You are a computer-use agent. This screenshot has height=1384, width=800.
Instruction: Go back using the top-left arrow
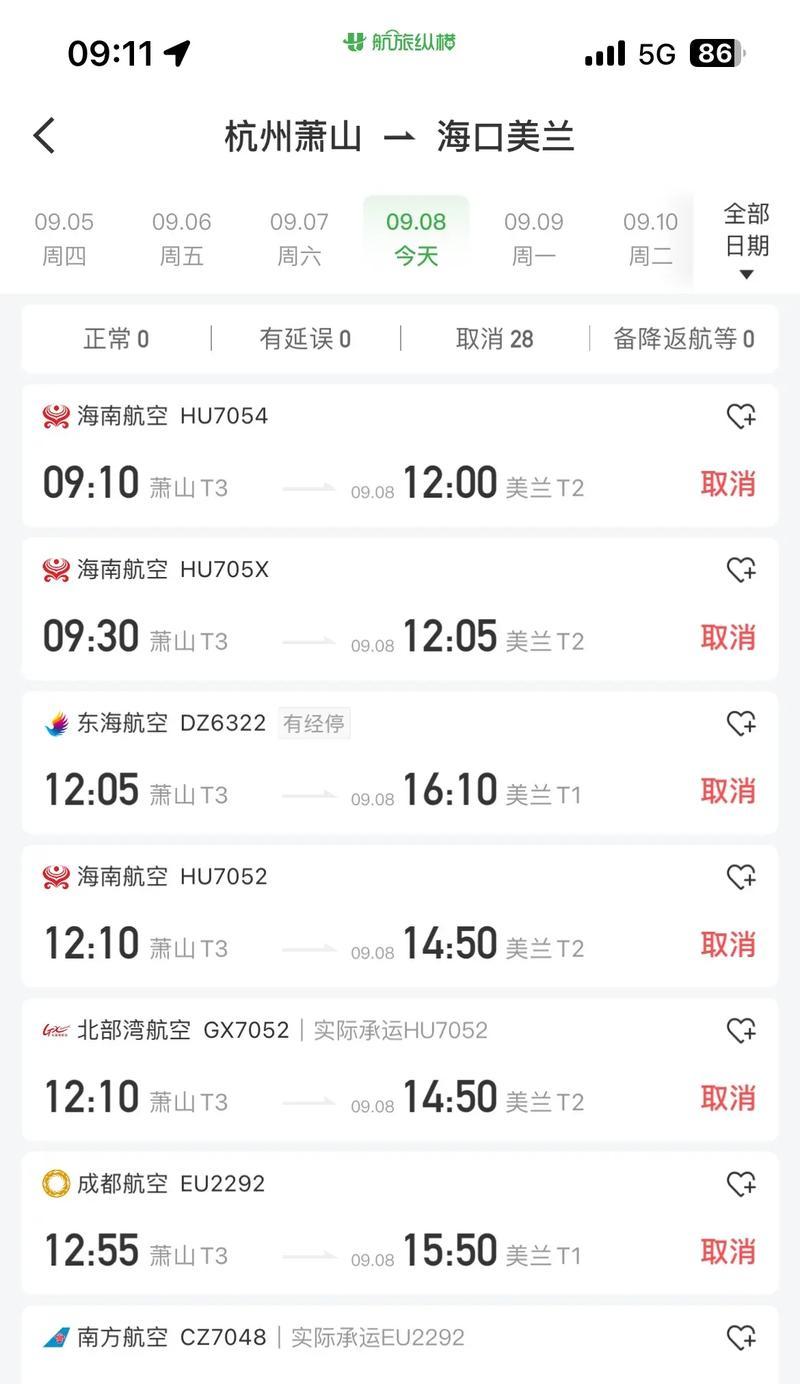coord(45,136)
